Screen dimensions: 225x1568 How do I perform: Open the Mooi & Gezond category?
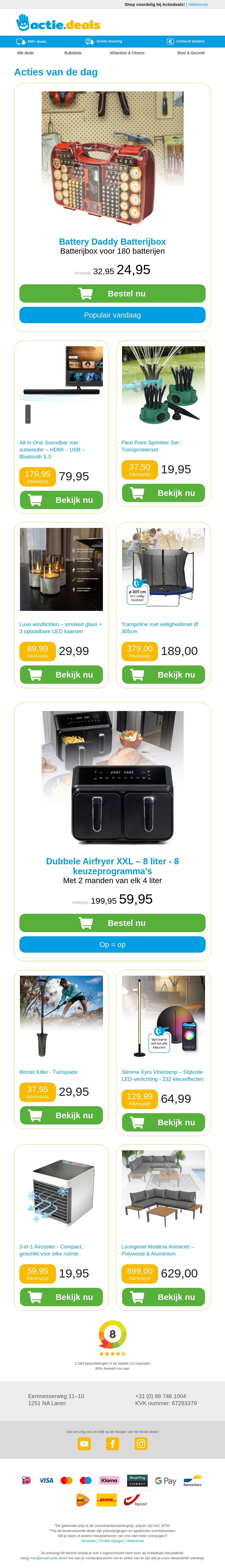tap(190, 53)
